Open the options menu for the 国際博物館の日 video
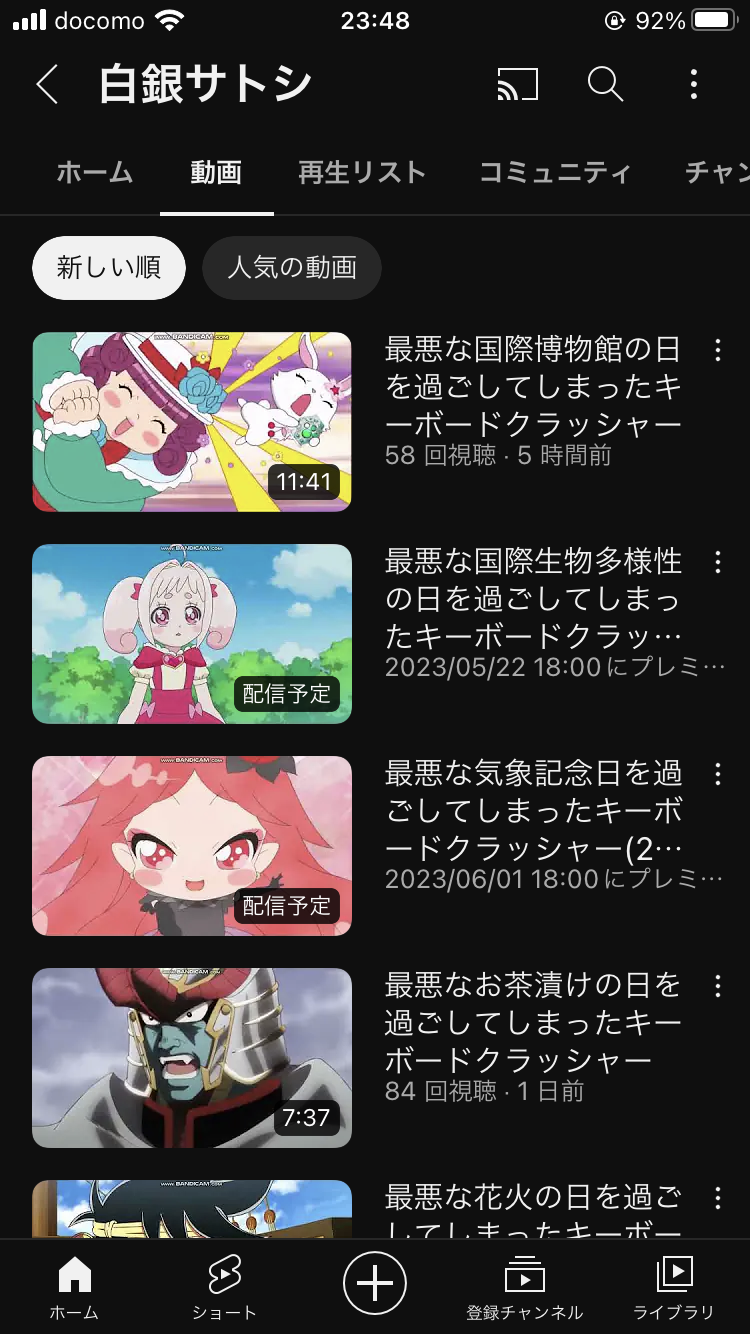The image size is (750, 1334). tap(717, 350)
